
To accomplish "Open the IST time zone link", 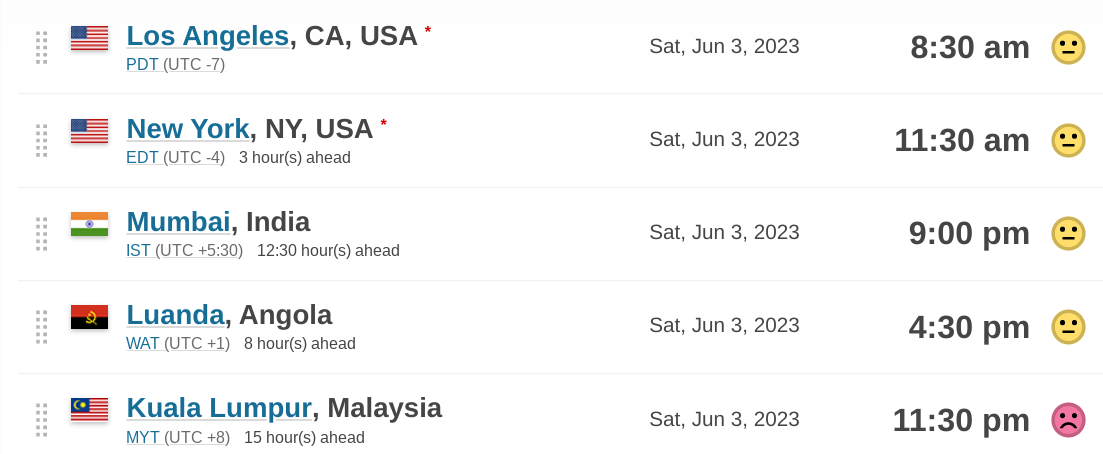I will tap(138, 250).
